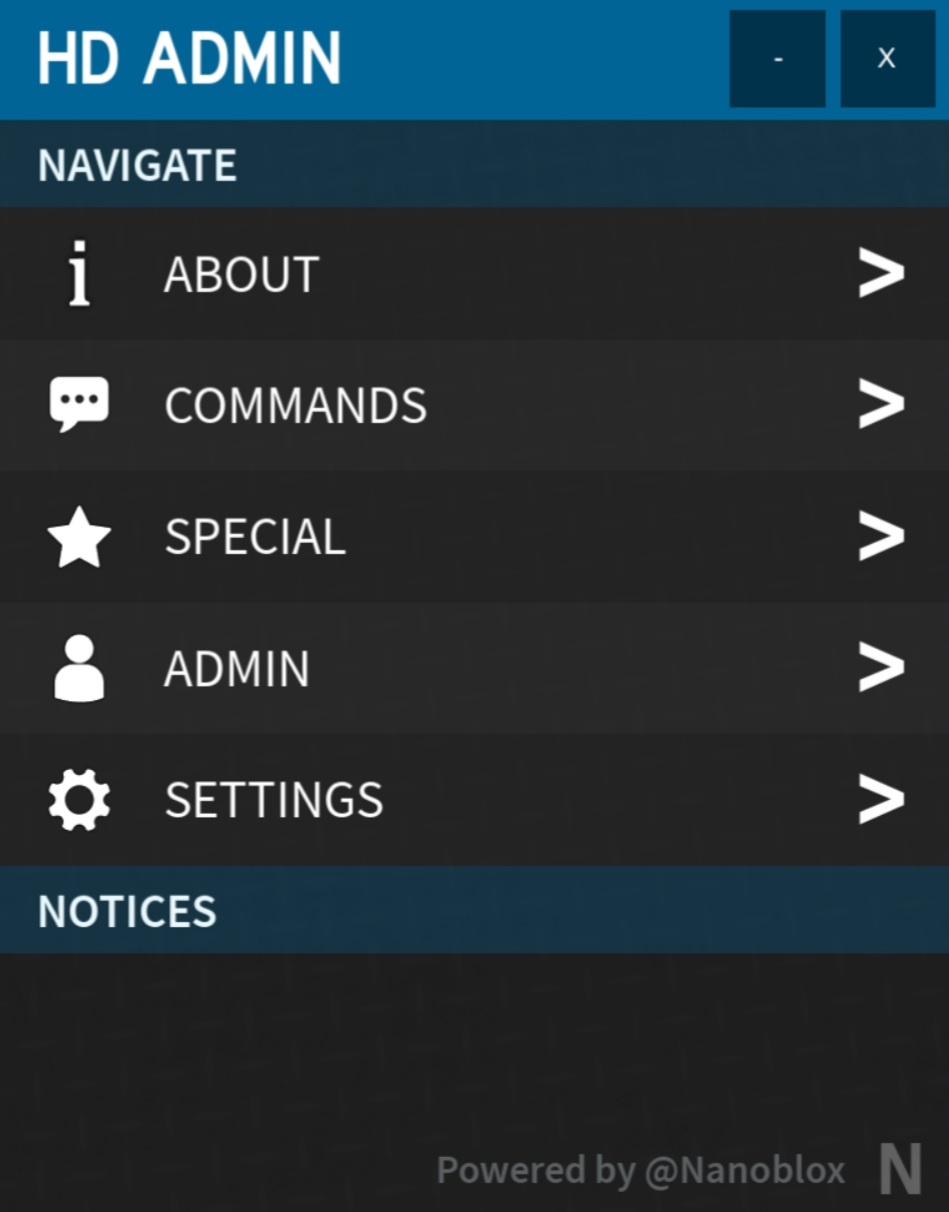Minimize the HD Admin panel
Image resolution: width=949 pixels, height=1212 pixels.
click(x=777, y=59)
